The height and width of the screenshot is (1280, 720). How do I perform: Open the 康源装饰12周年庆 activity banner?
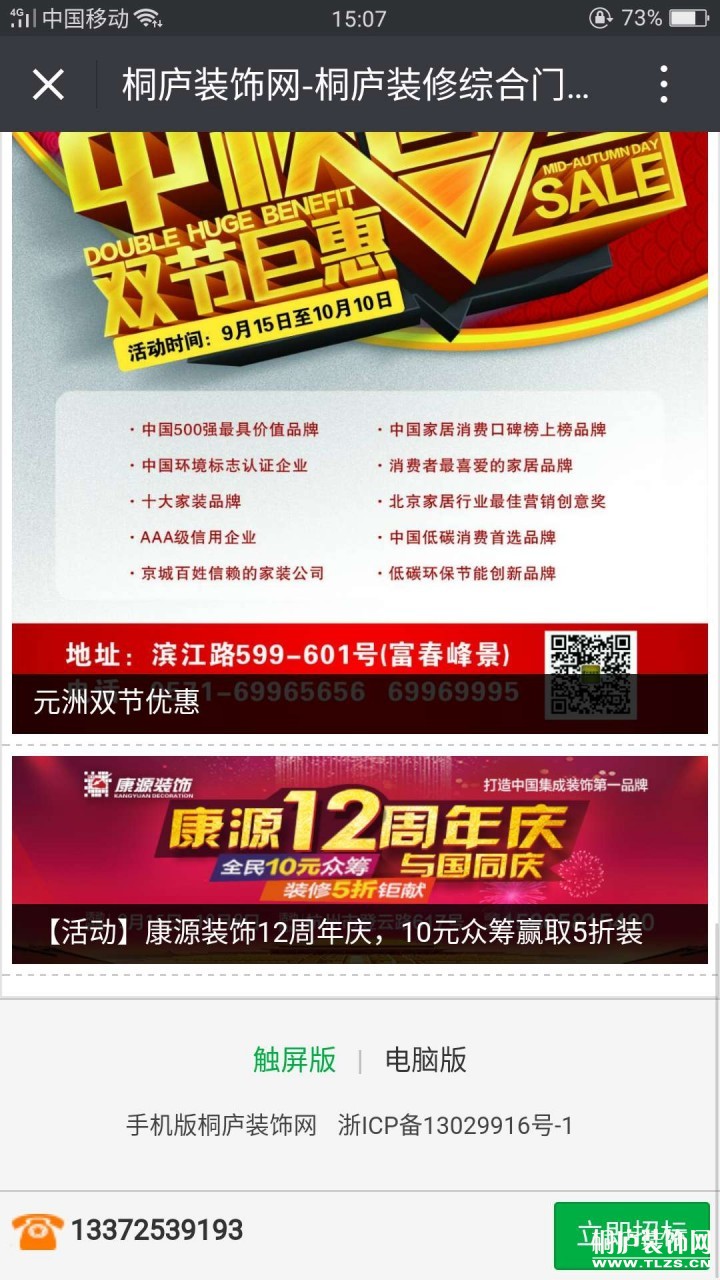pyautogui.click(x=360, y=860)
